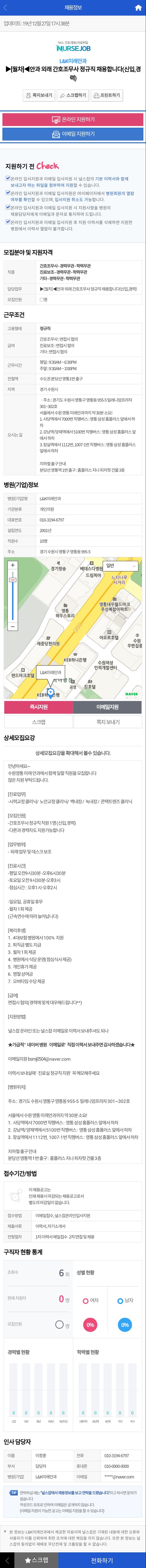This screenshot has width=146, height=1568.
Task: Tap 스크랩하기 under the job title
Action: (x=73, y=96)
